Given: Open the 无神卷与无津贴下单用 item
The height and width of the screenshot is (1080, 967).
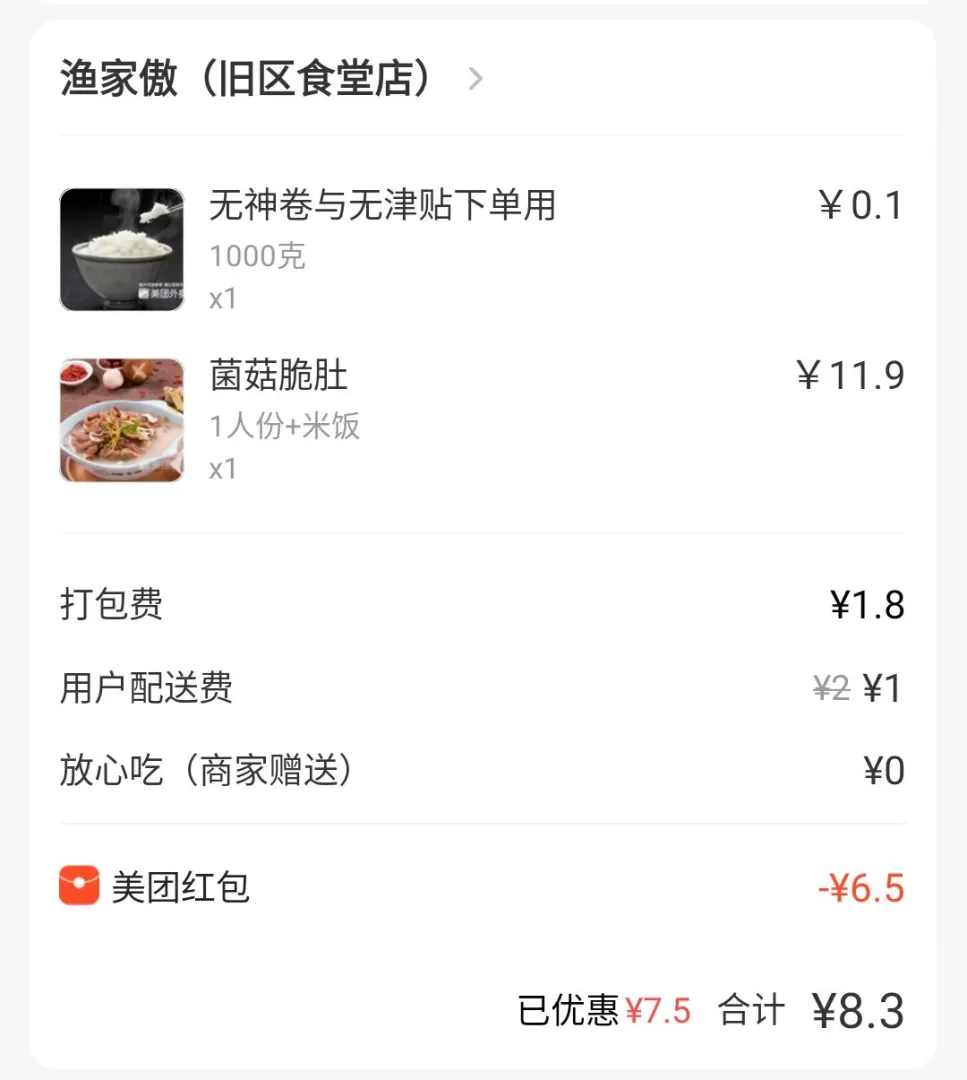Looking at the screenshot, I should [381, 206].
